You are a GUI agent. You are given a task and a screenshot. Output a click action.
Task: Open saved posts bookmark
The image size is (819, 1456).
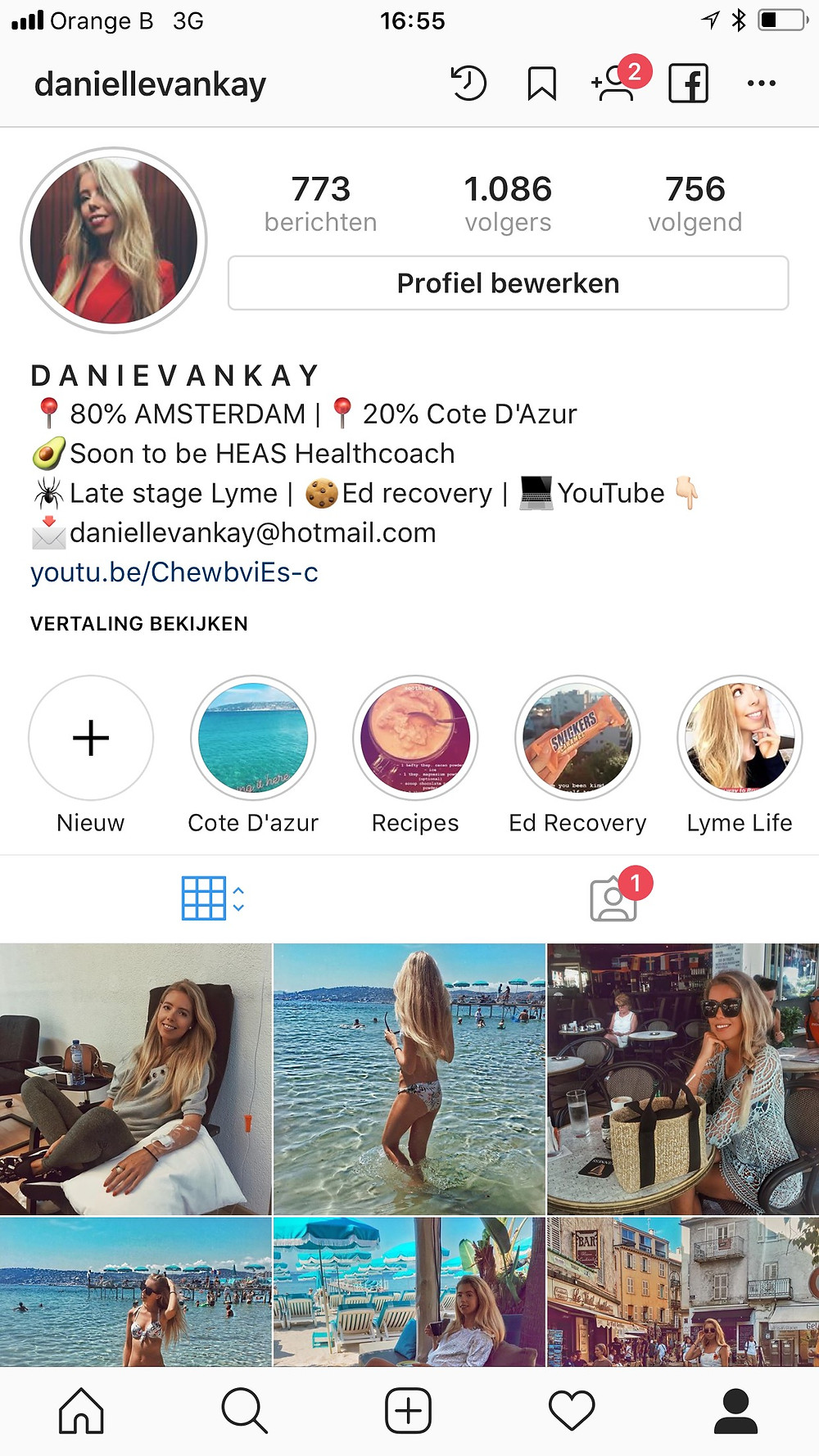tap(541, 84)
